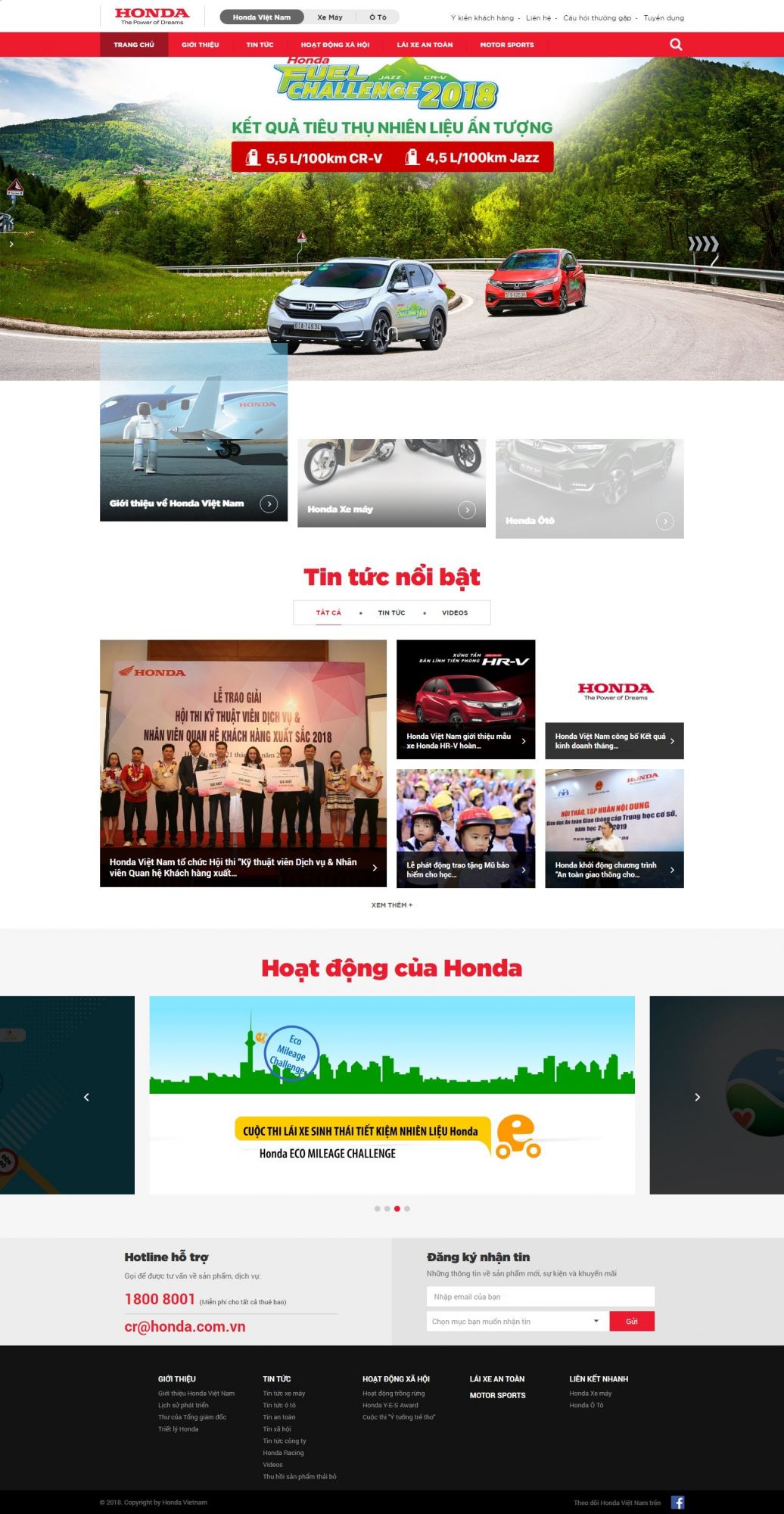Show the next Honda activity slide
The image size is (784, 1514).
pyautogui.click(x=697, y=1097)
